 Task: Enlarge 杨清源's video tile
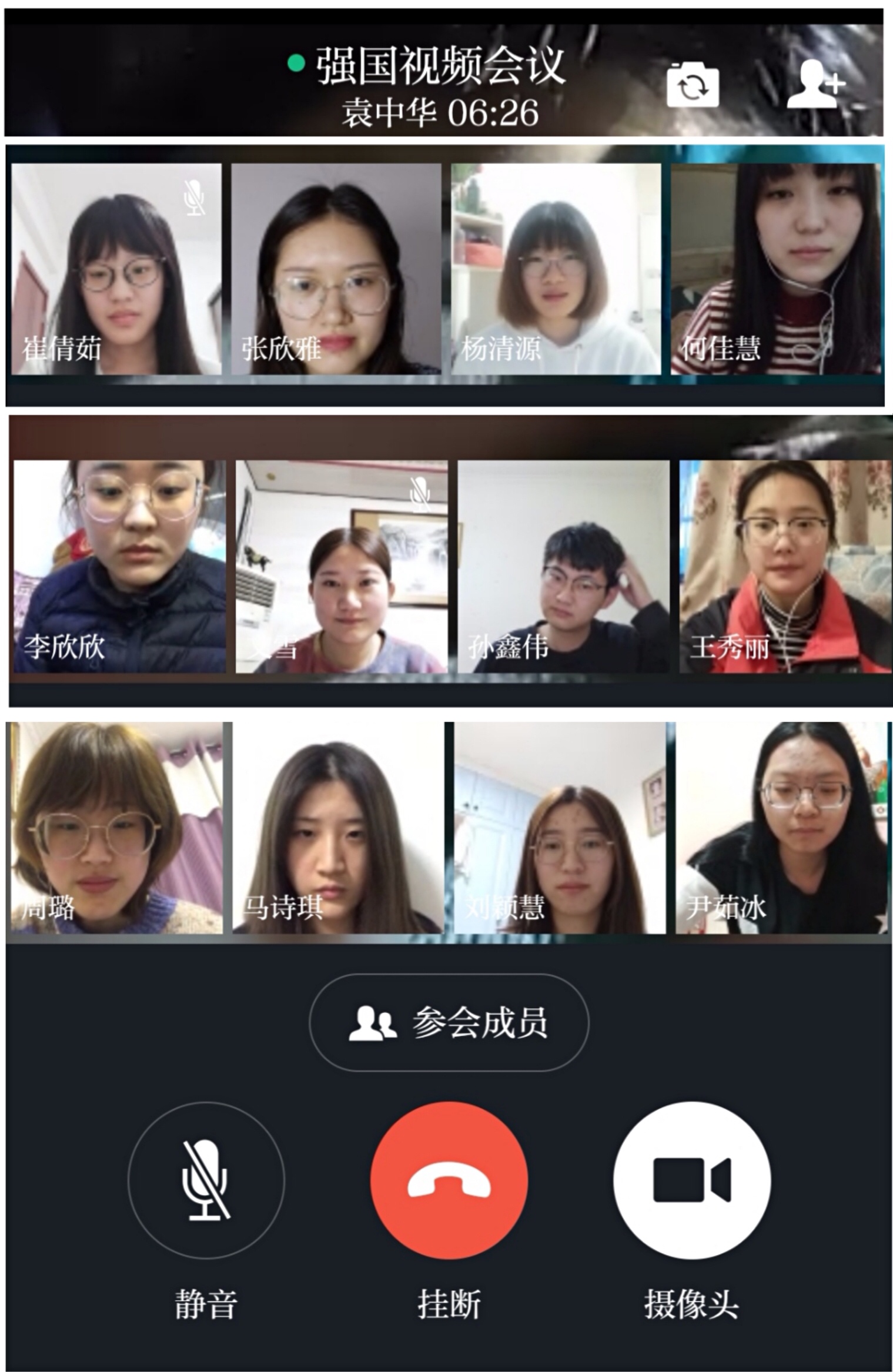point(556,269)
